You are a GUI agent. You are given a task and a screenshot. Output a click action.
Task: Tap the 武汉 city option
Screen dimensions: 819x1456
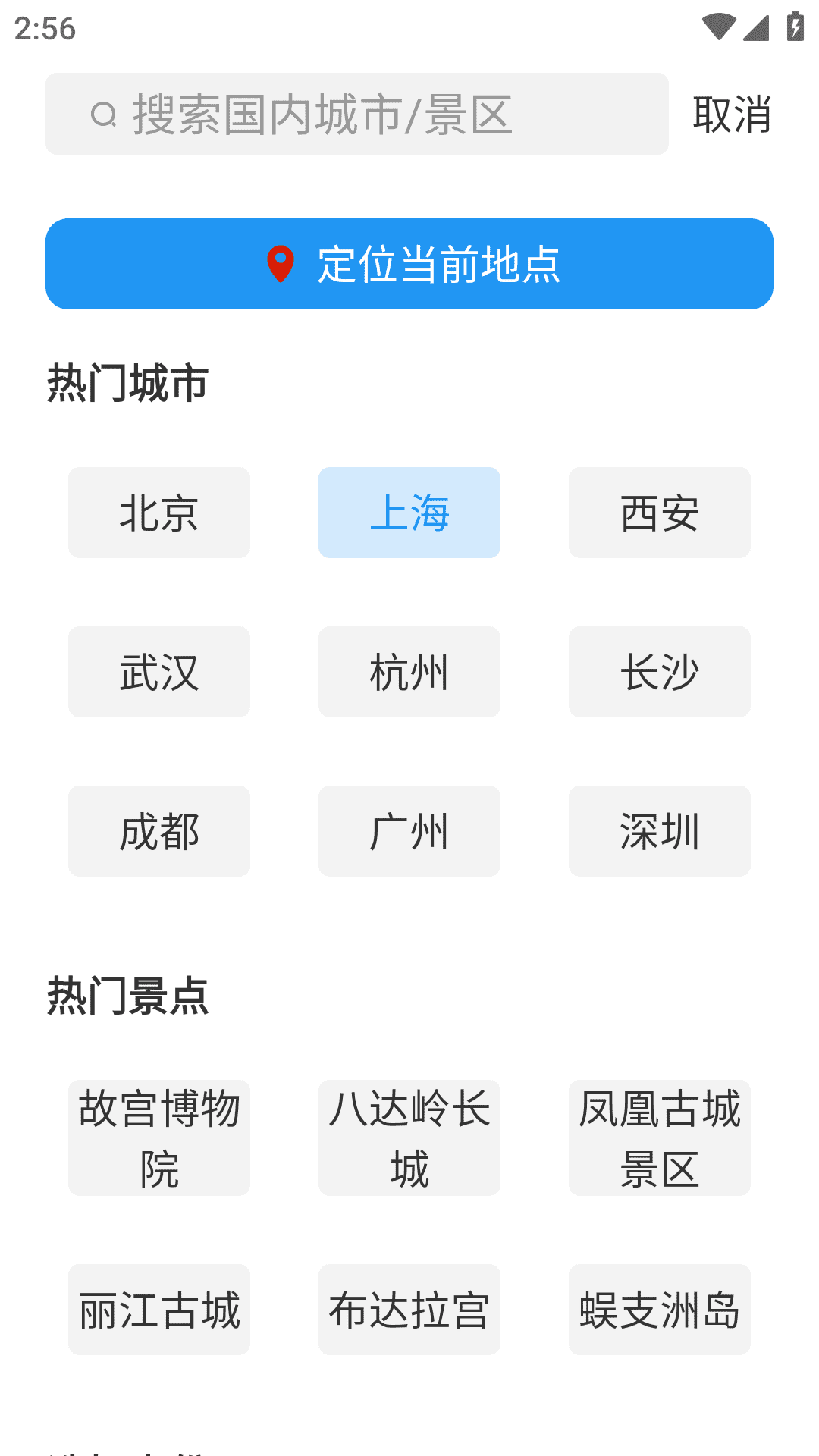click(x=158, y=672)
